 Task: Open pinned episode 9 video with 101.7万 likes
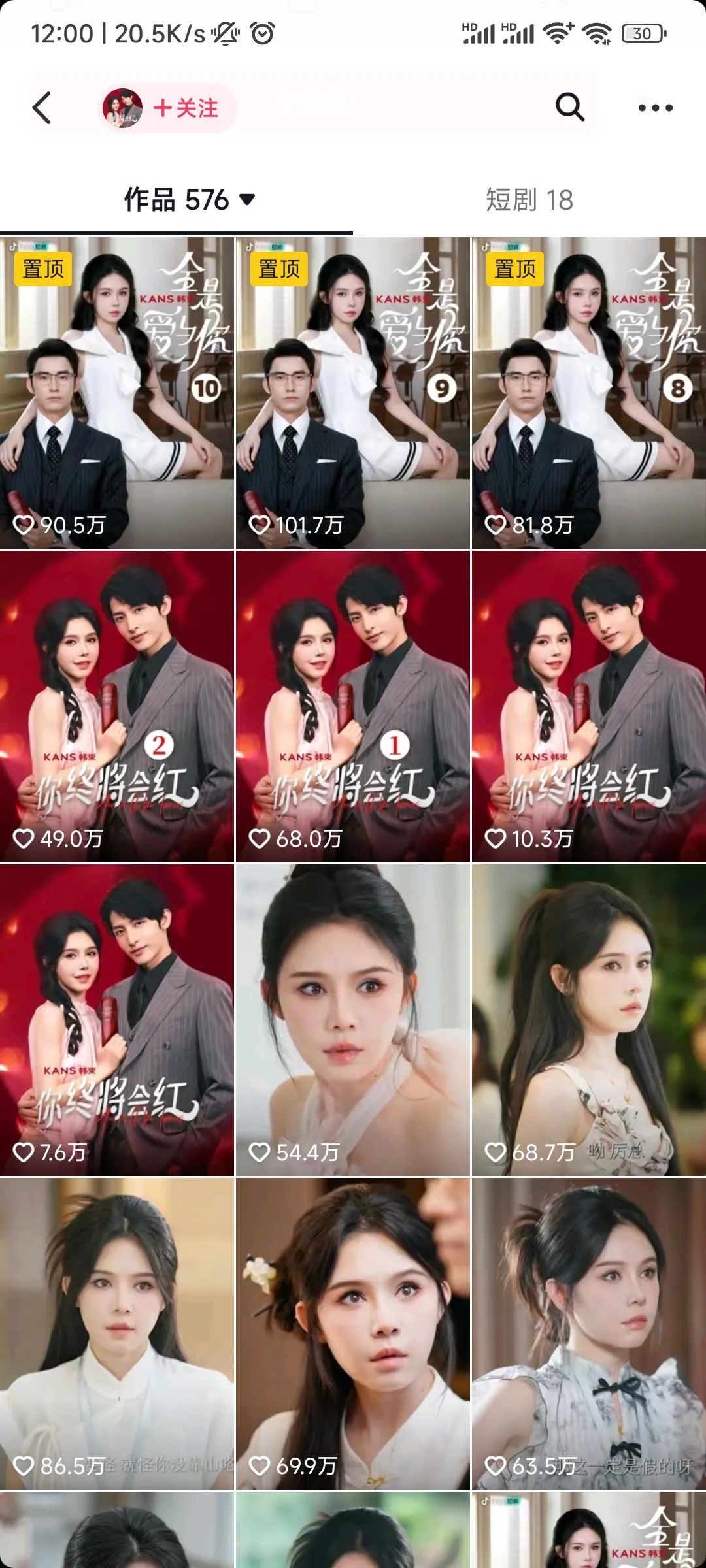point(353,392)
